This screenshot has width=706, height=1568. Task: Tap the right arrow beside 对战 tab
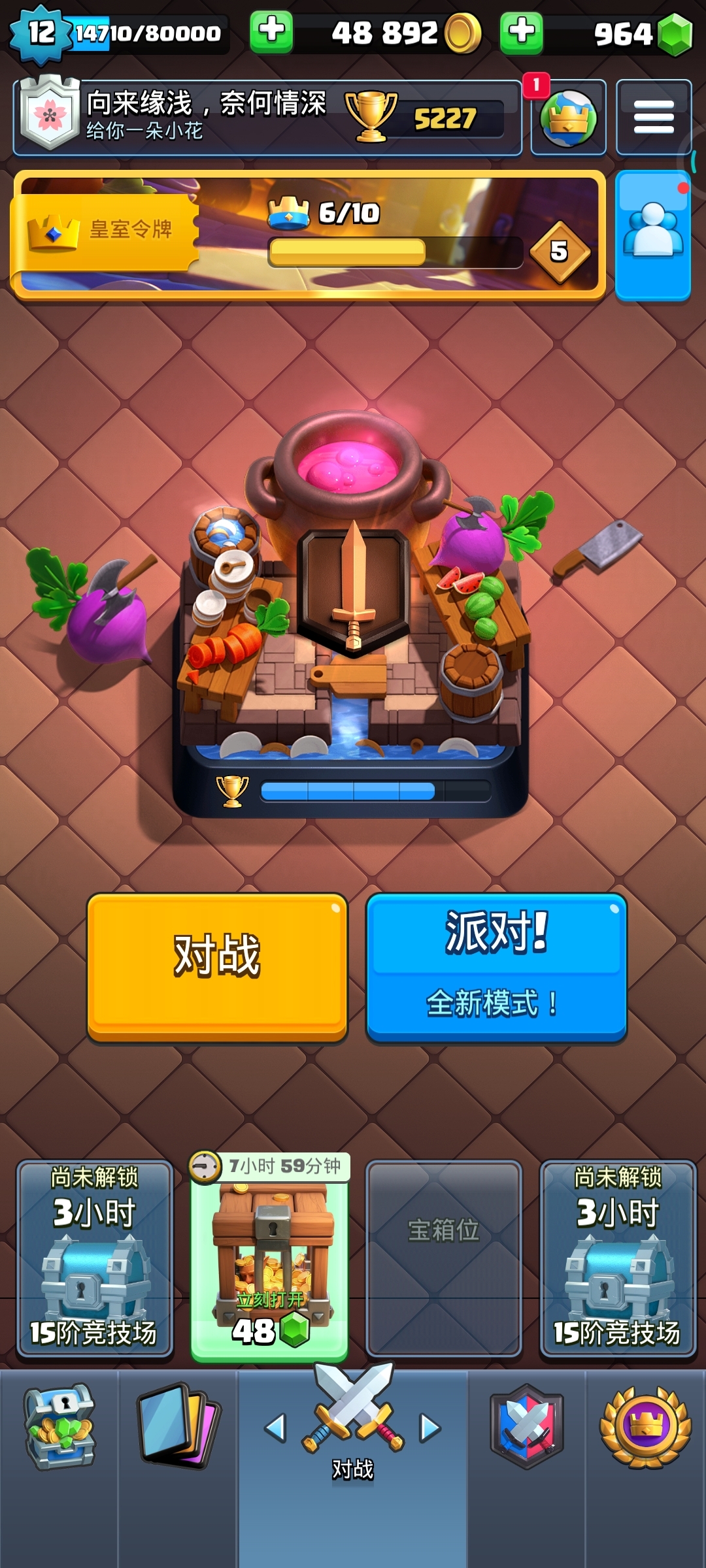point(429,1428)
